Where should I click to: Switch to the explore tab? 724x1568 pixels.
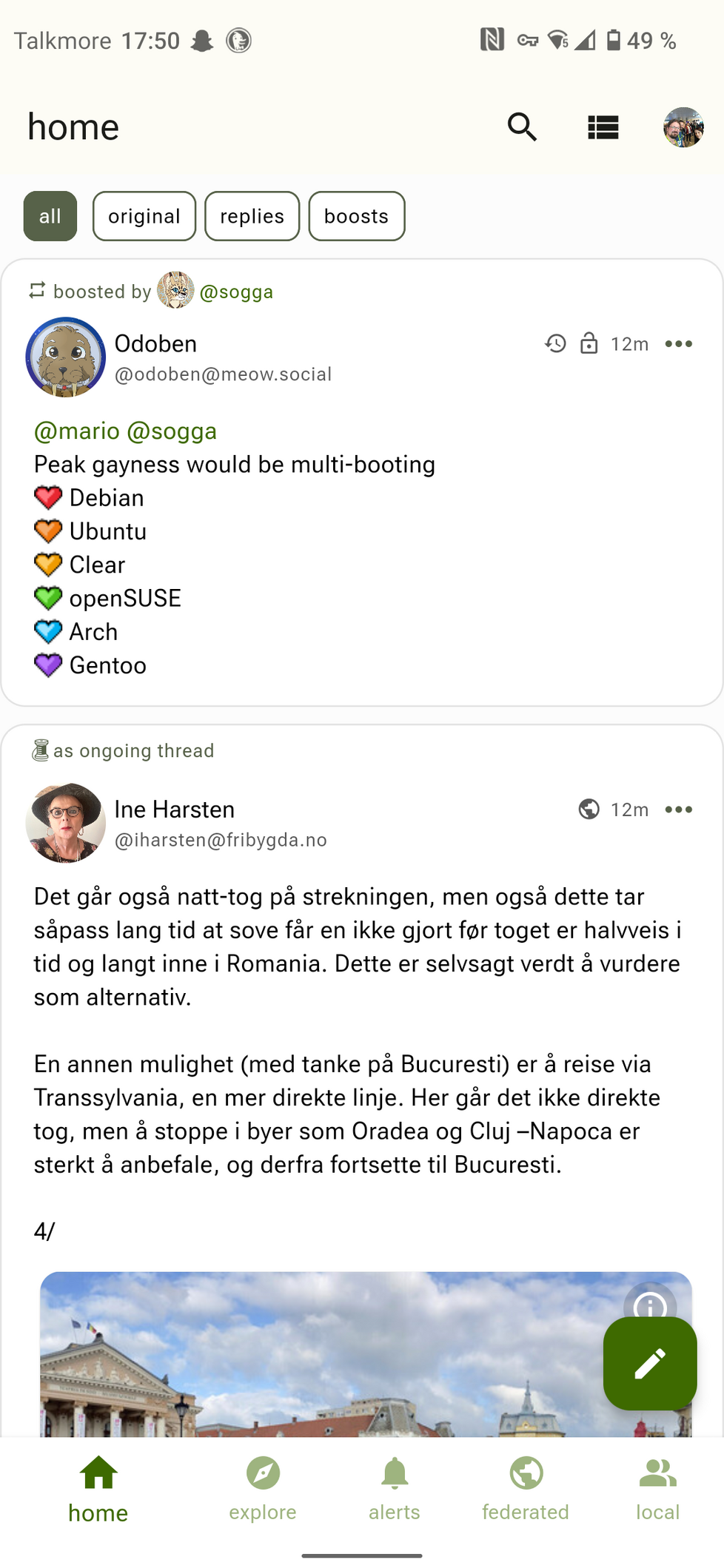(263, 1489)
